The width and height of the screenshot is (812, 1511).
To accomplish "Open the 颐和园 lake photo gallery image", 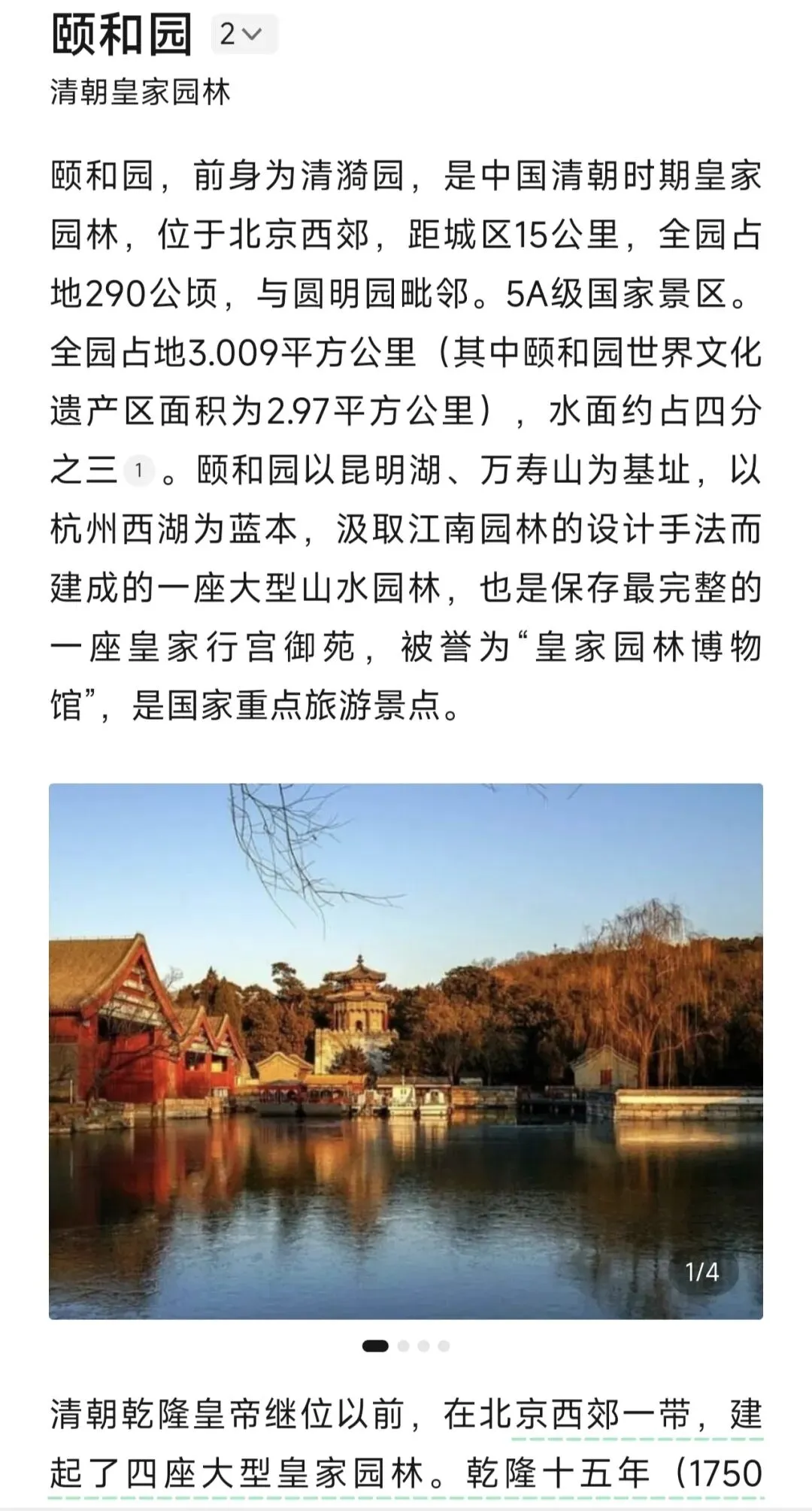I will (x=406, y=1051).
